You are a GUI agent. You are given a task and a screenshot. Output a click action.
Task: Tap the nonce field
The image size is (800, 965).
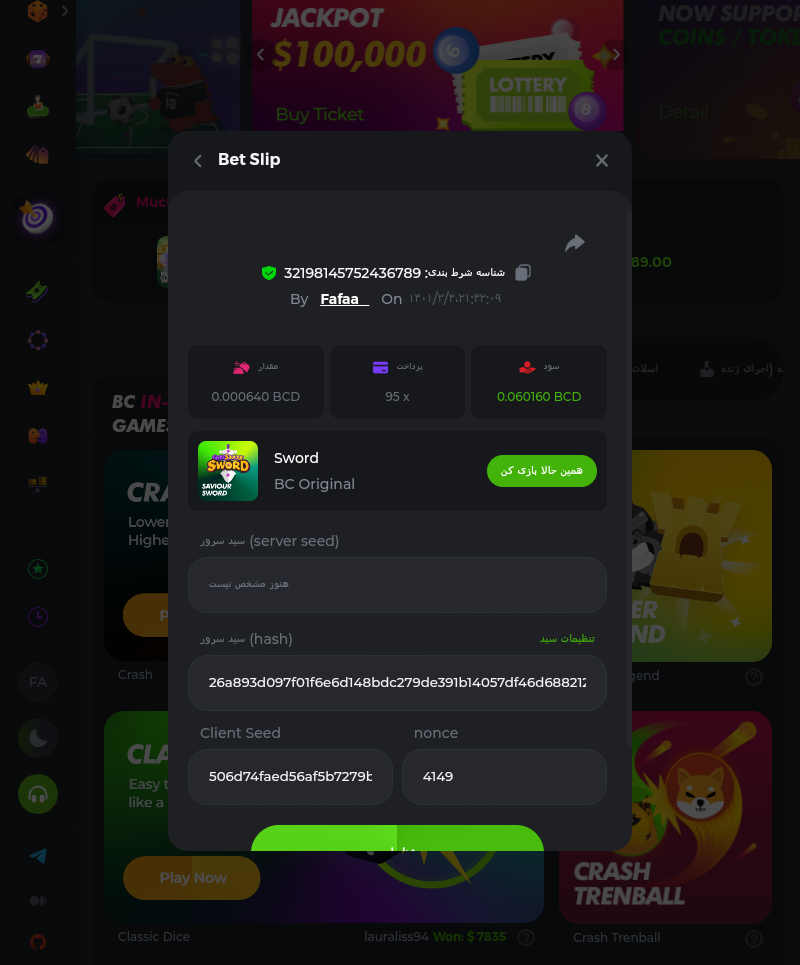coord(504,776)
